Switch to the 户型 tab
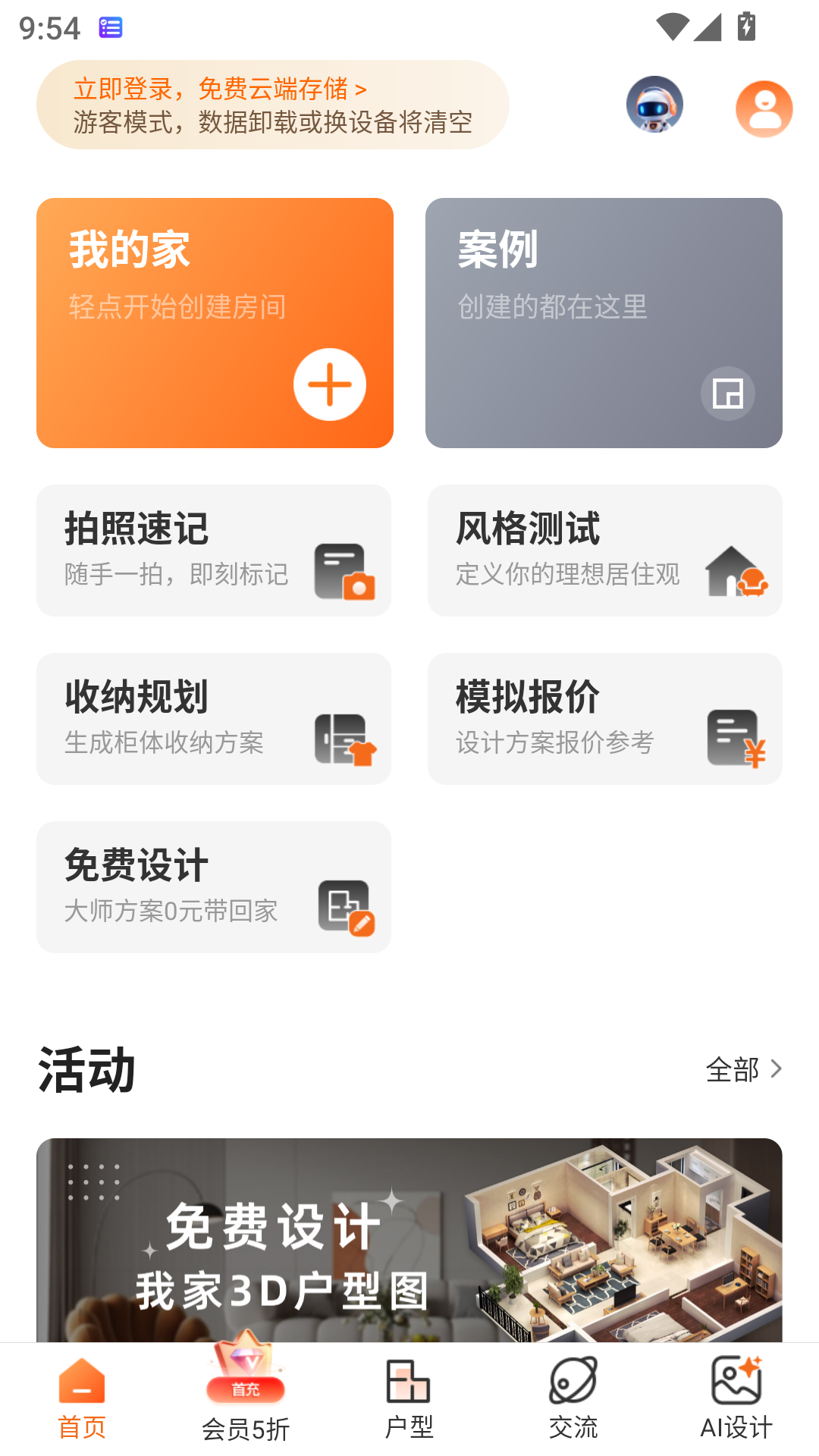 [x=409, y=1399]
